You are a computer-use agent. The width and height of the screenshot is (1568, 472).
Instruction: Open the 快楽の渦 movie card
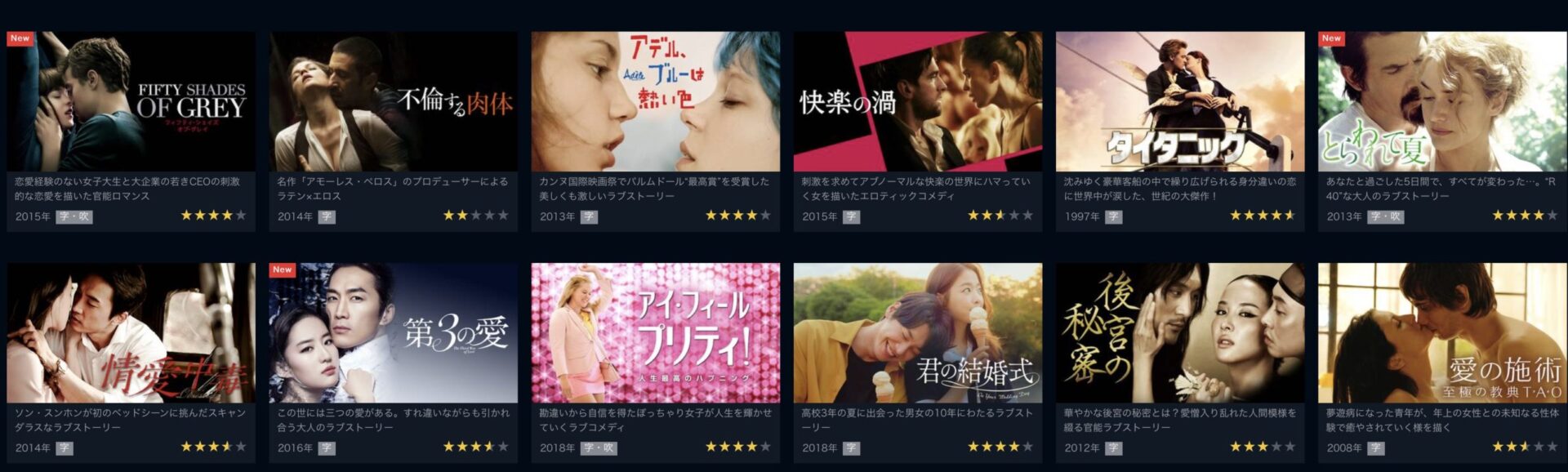(x=917, y=102)
